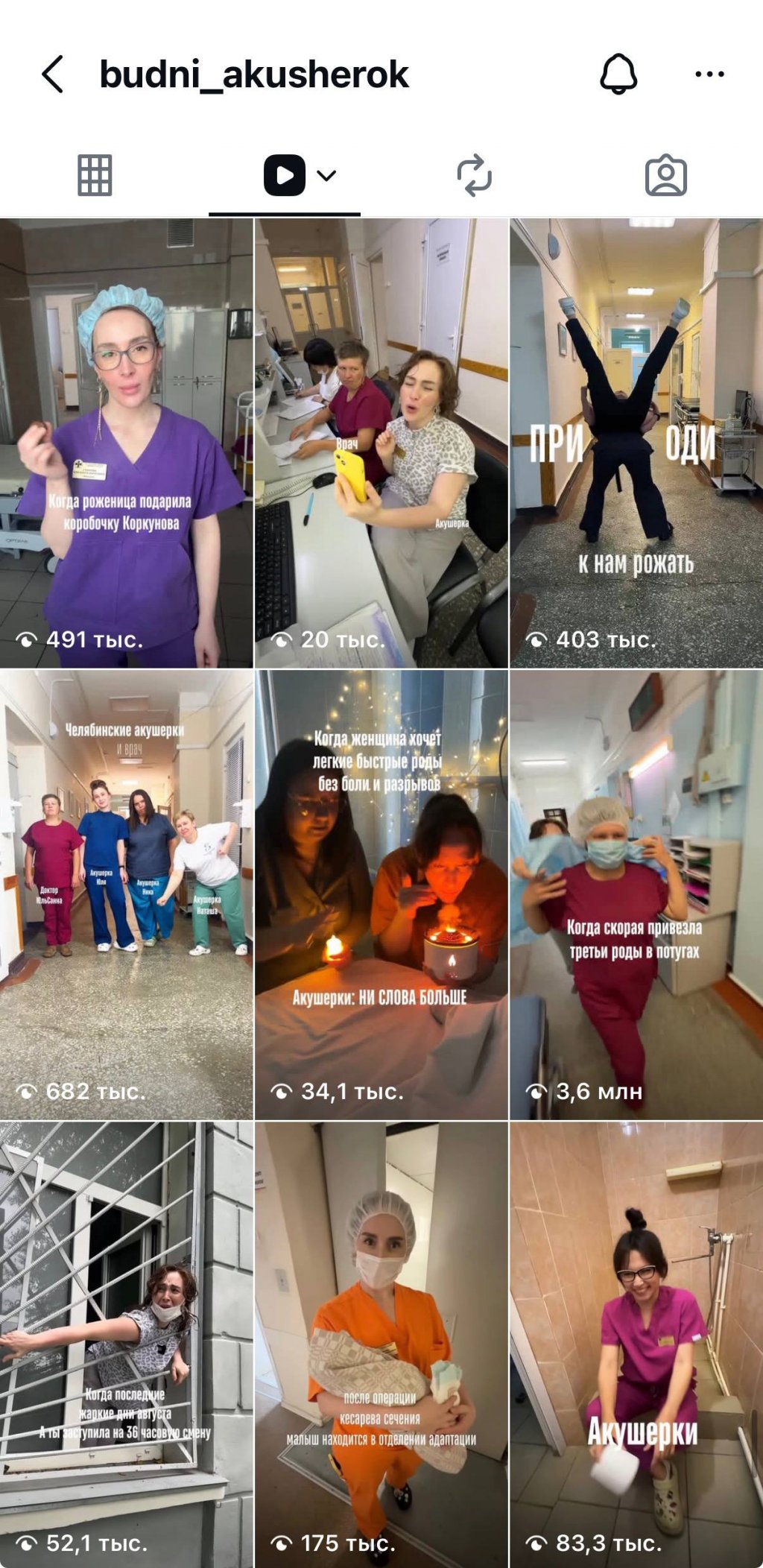Screen dimensions: 763x1568
Task: Open the handstand reel with 403 тыс. views
Action: pyautogui.click(x=636, y=443)
